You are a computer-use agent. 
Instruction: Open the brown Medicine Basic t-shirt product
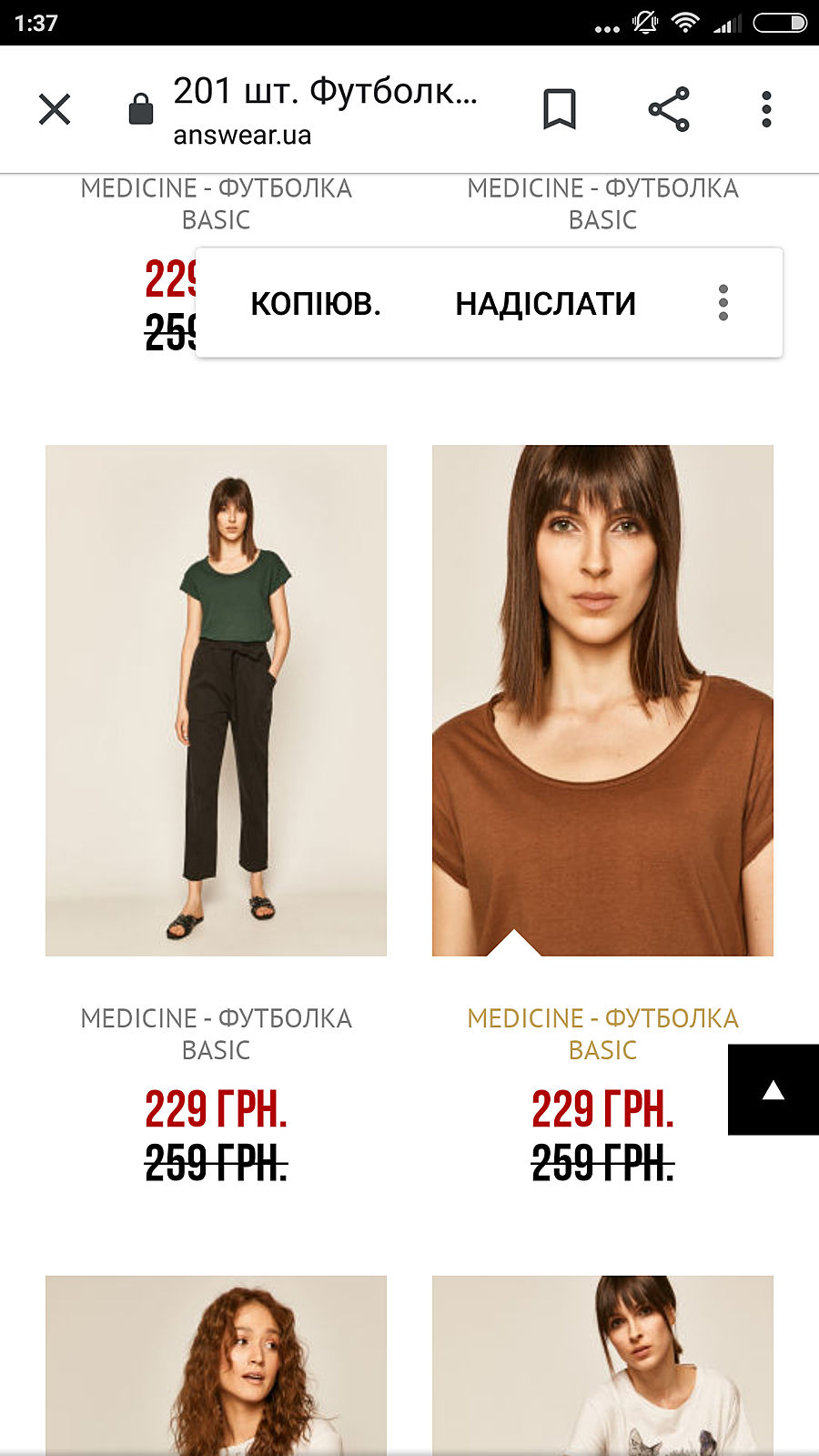[602, 700]
